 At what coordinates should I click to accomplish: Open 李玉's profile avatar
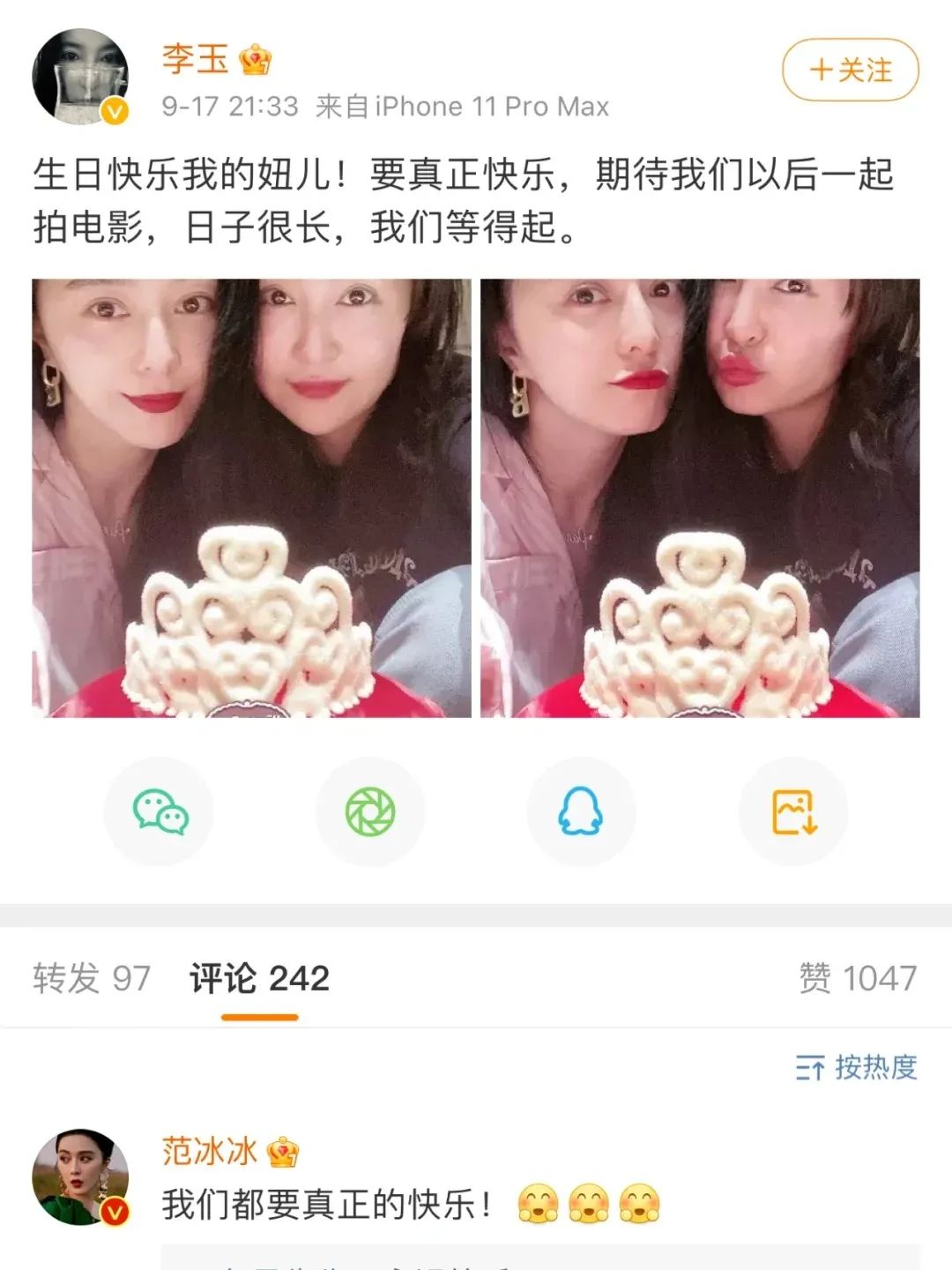(x=80, y=77)
